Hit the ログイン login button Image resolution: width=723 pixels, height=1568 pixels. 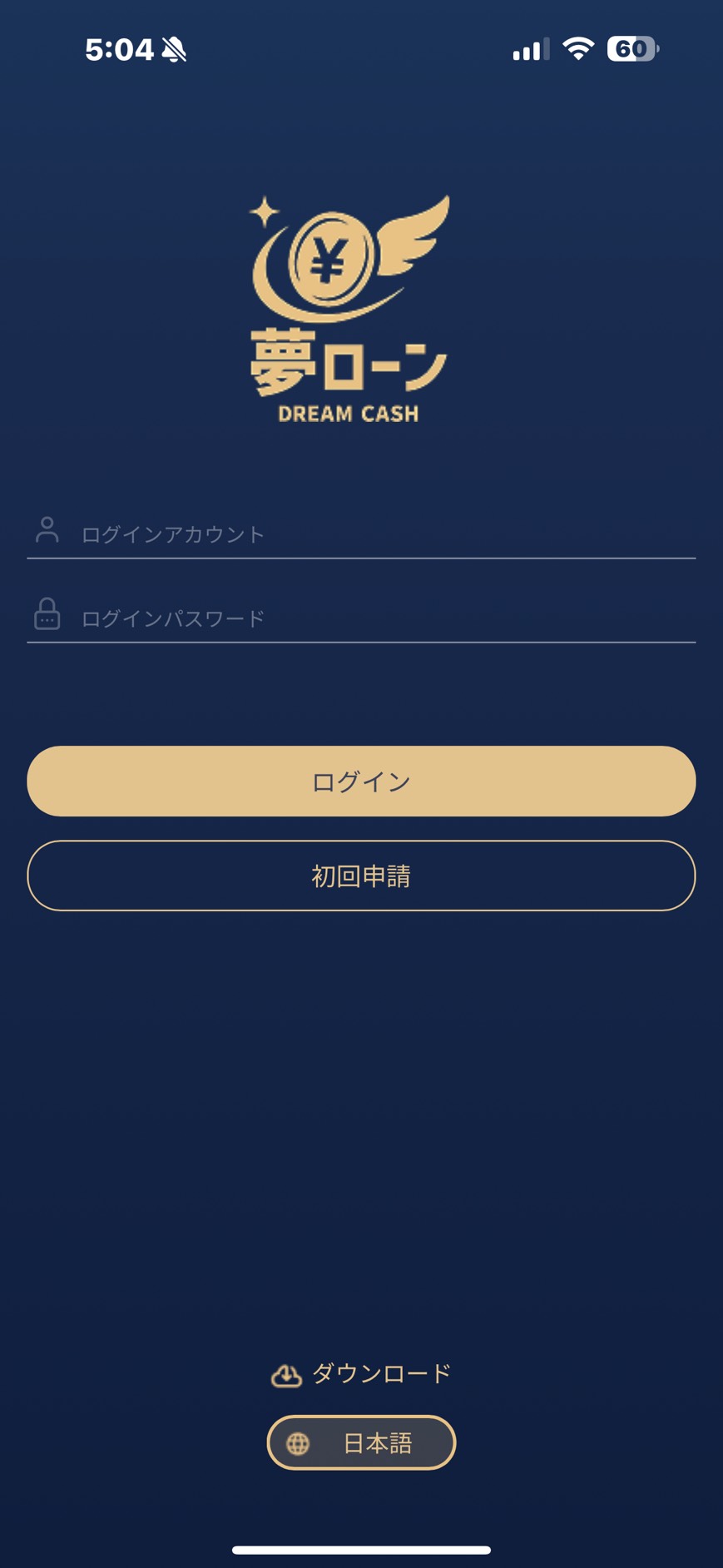[361, 782]
